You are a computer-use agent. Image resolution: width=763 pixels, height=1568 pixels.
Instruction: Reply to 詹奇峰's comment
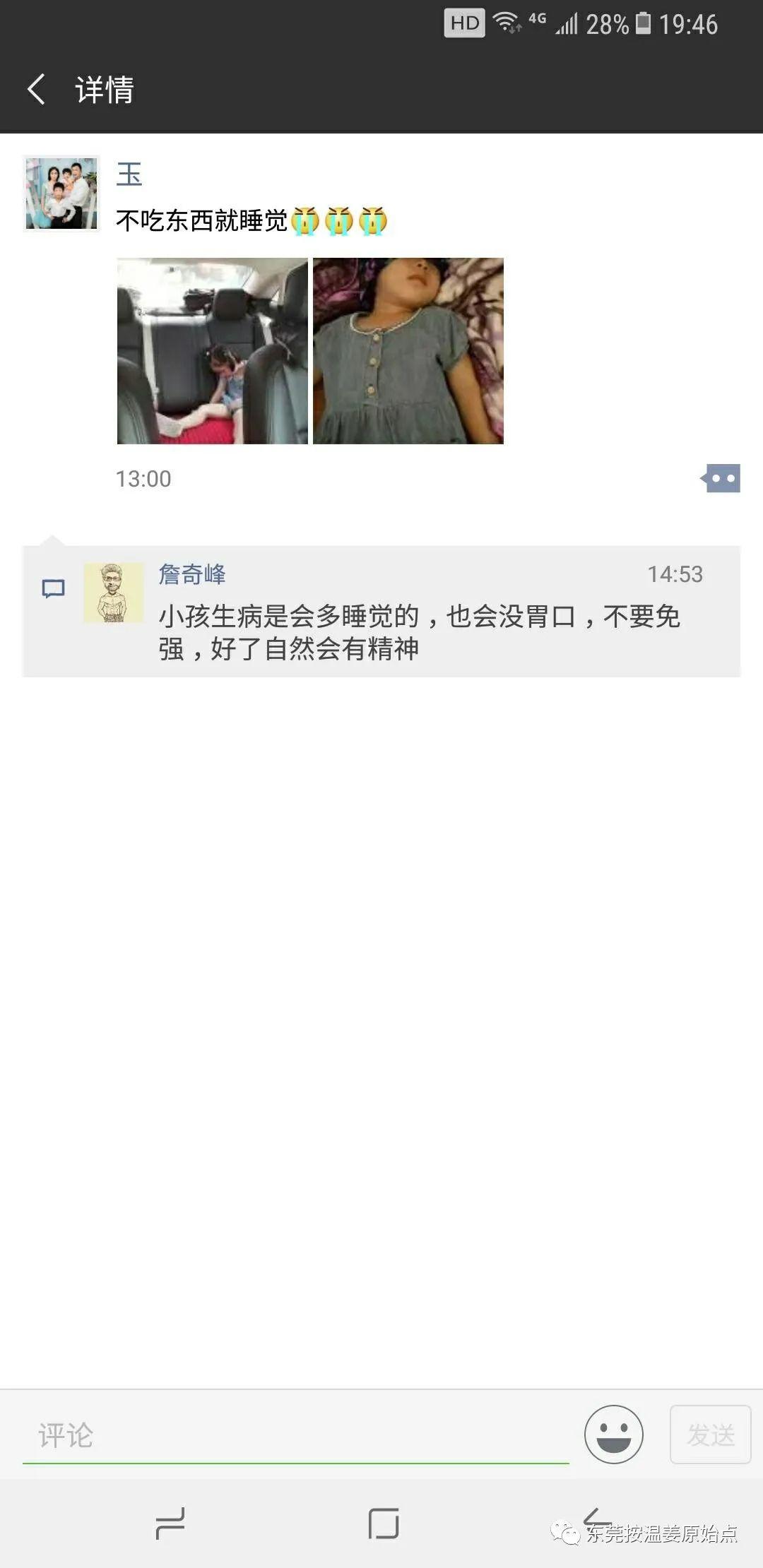418,632
